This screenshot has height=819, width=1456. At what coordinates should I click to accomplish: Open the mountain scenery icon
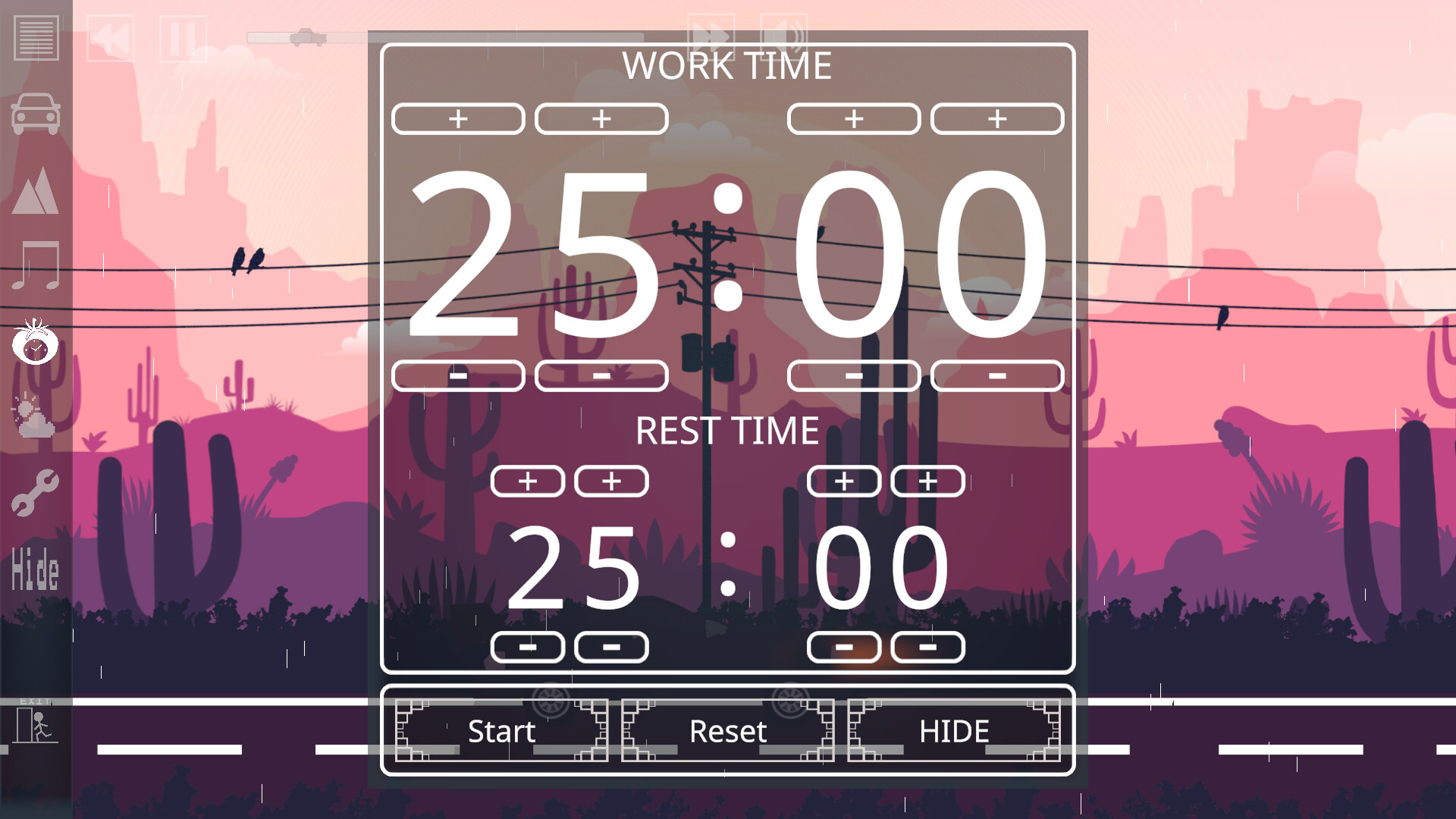point(36,190)
